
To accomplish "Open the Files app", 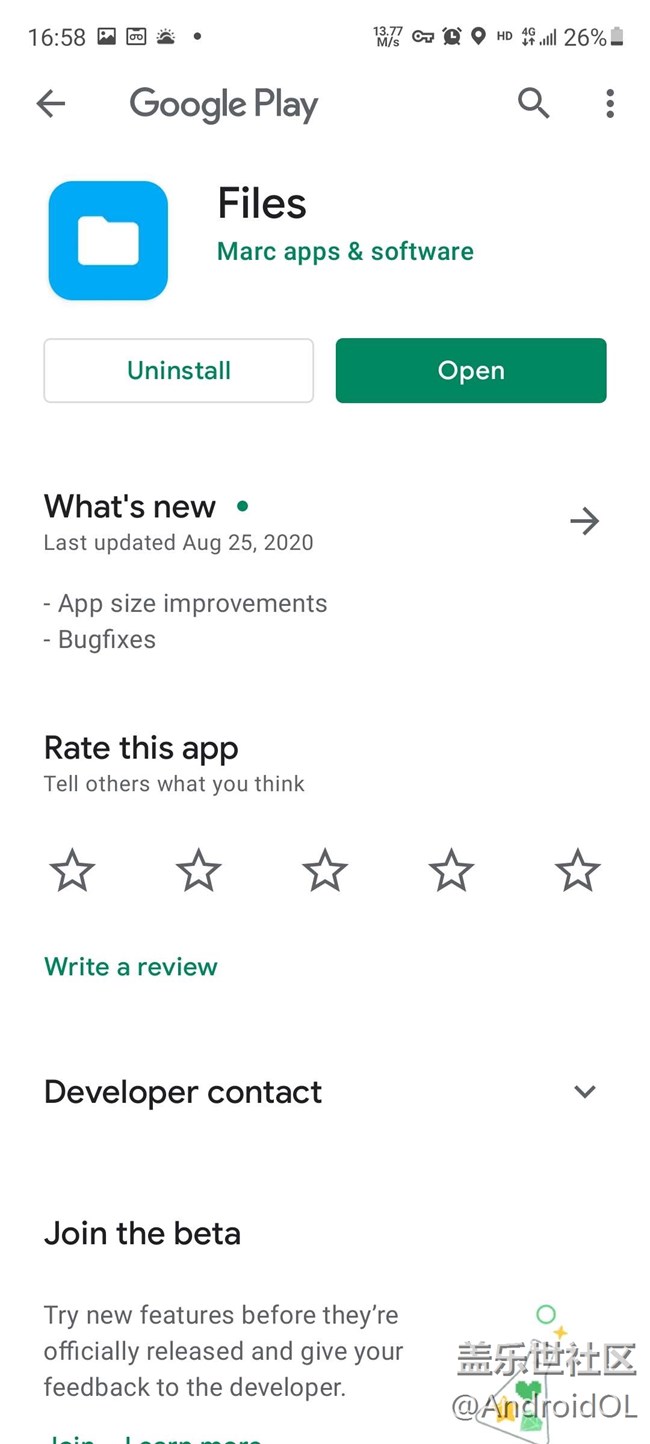I will point(471,371).
